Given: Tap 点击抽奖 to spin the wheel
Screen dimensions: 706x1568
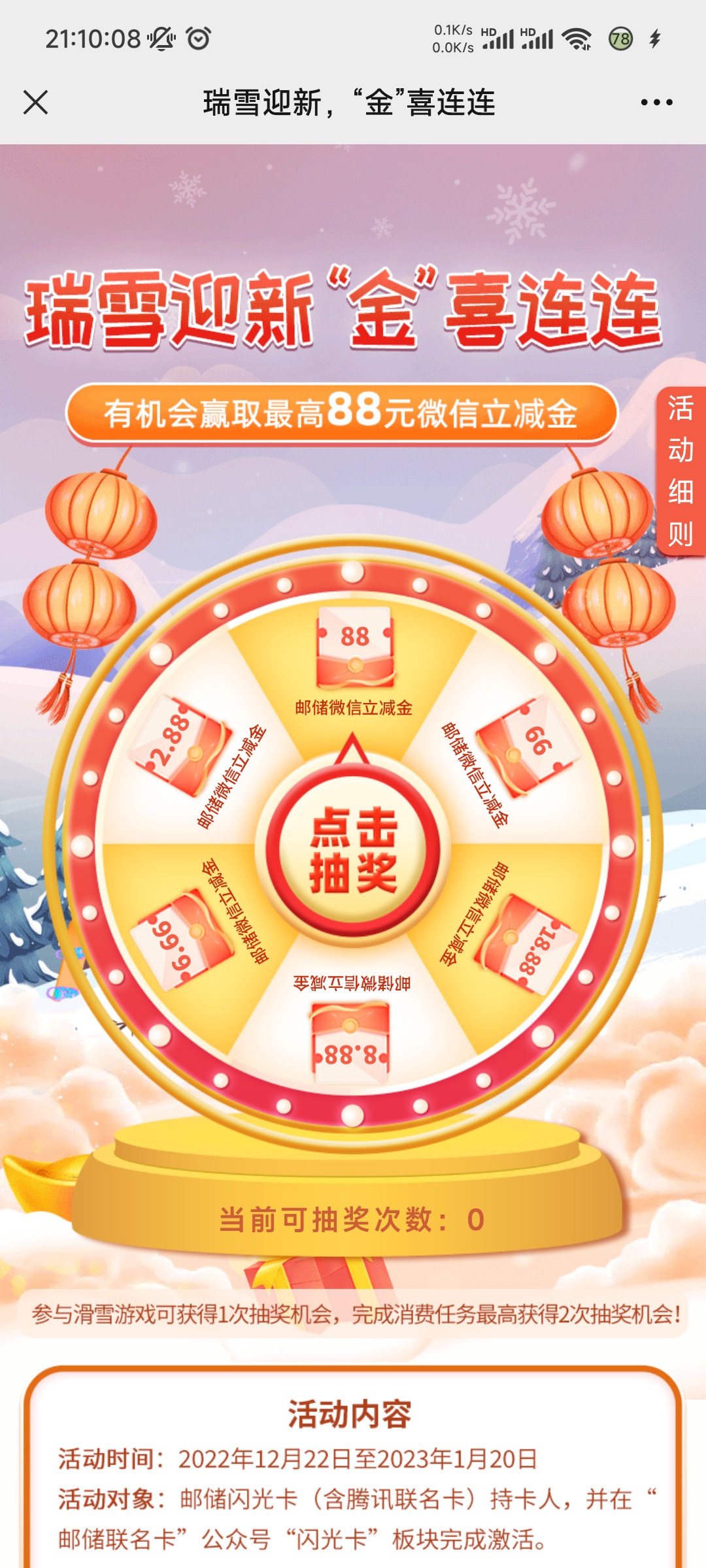Looking at the screenshot, I should point(353,849).
